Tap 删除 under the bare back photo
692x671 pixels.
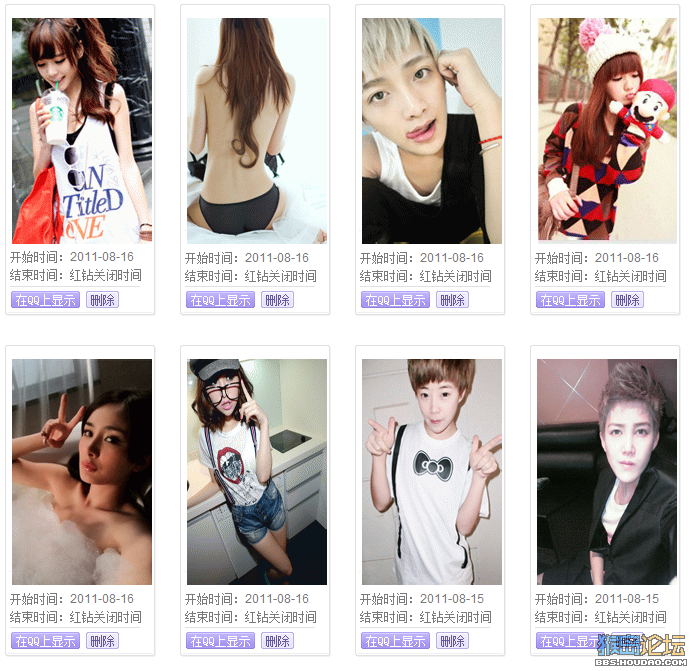click(277, 300)
